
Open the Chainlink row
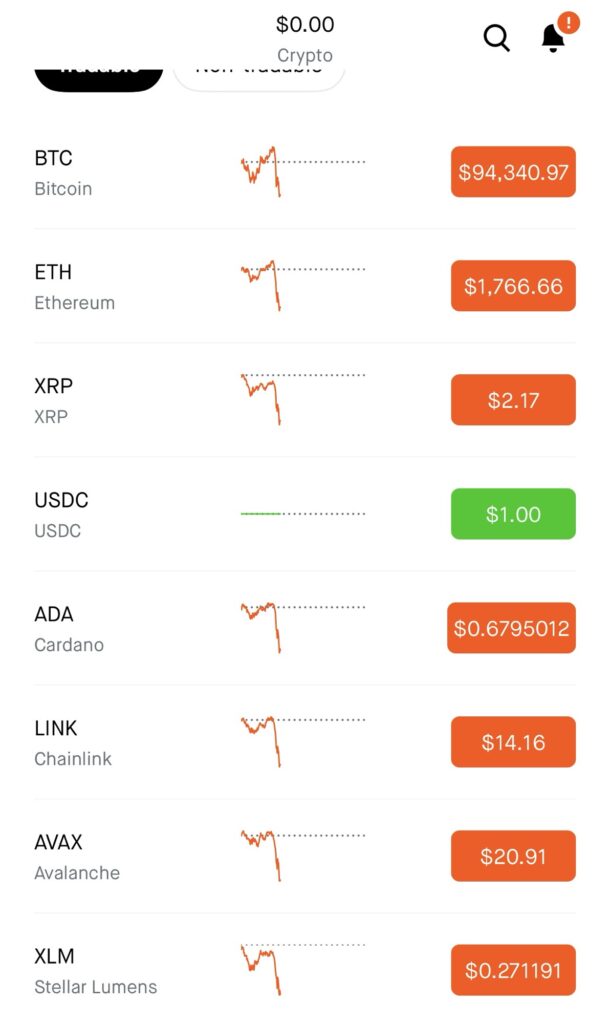tap(305, 742)
